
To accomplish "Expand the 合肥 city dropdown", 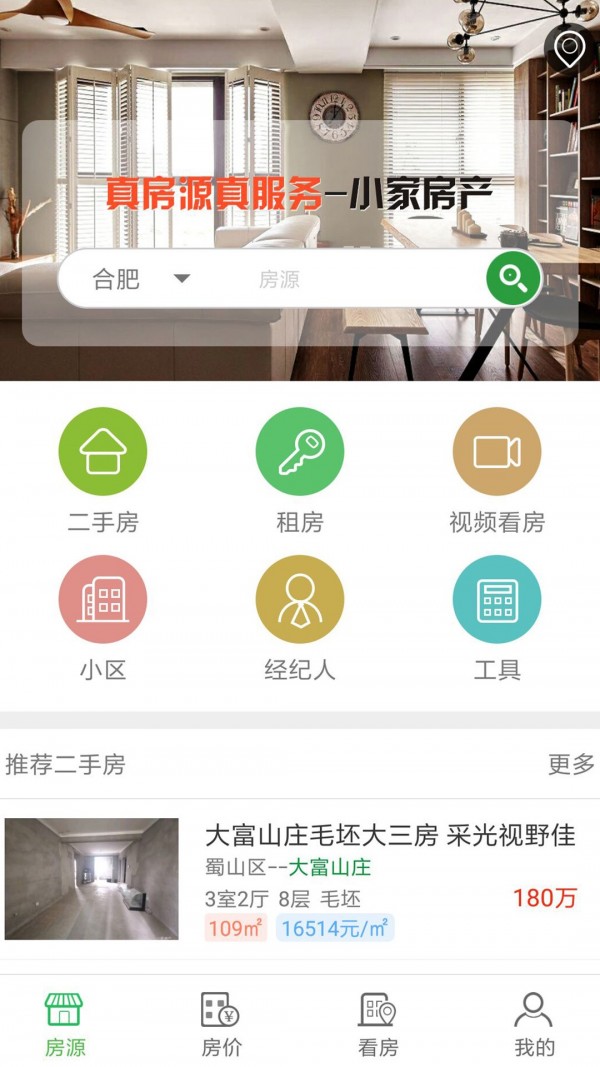I will pos(140,279).
